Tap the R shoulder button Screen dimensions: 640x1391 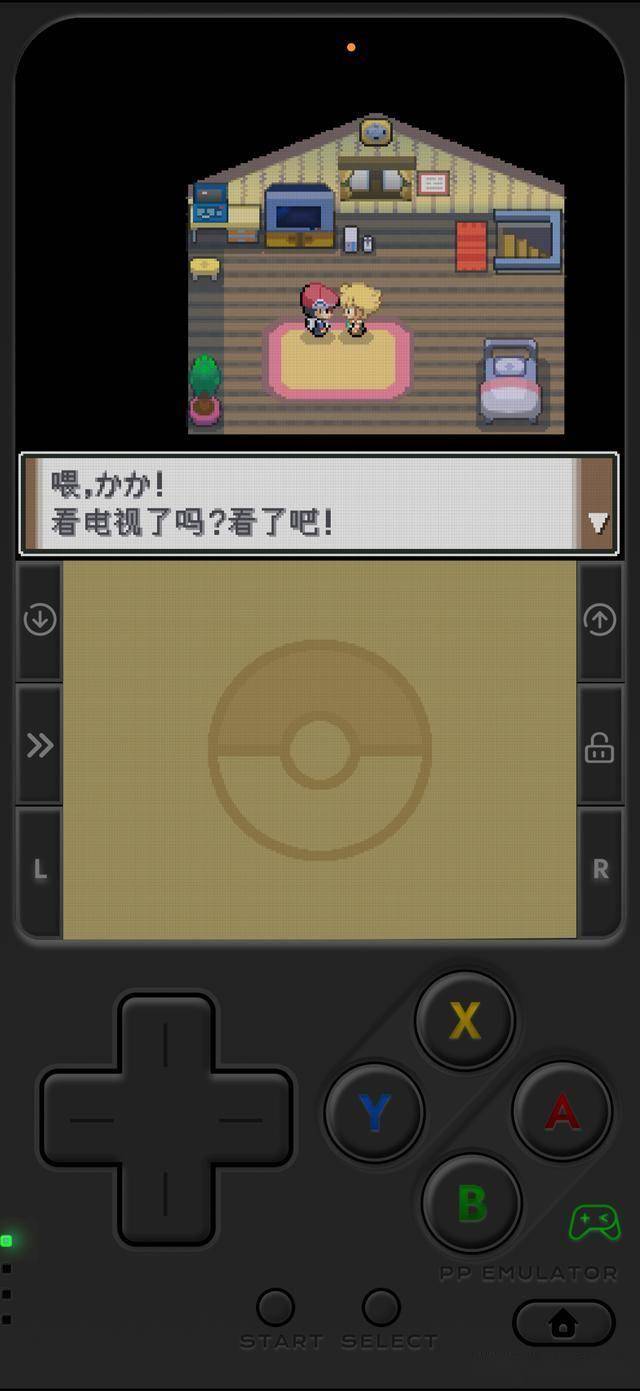[x=600, y=869]
